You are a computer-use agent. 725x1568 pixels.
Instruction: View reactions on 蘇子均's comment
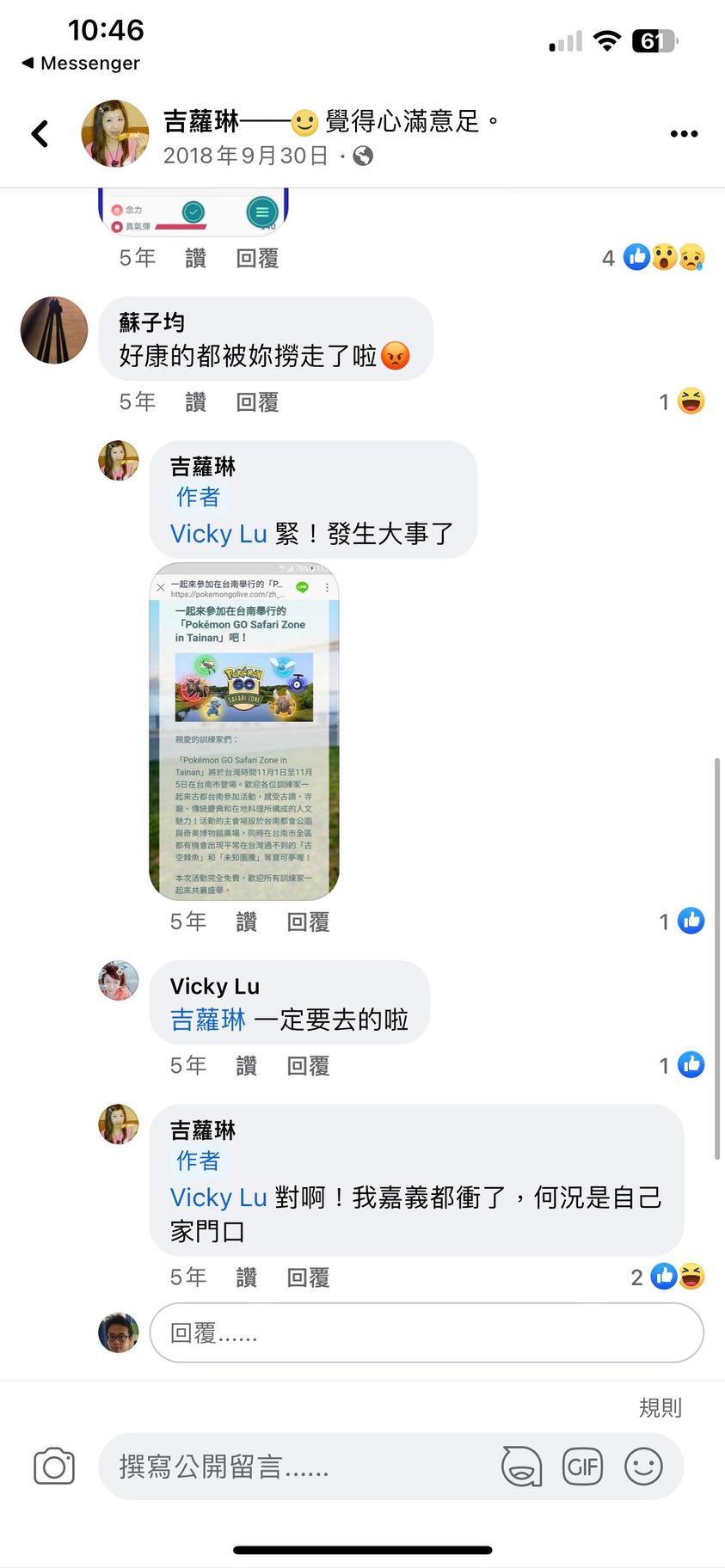pyautogui.click(x=683, y=401)
